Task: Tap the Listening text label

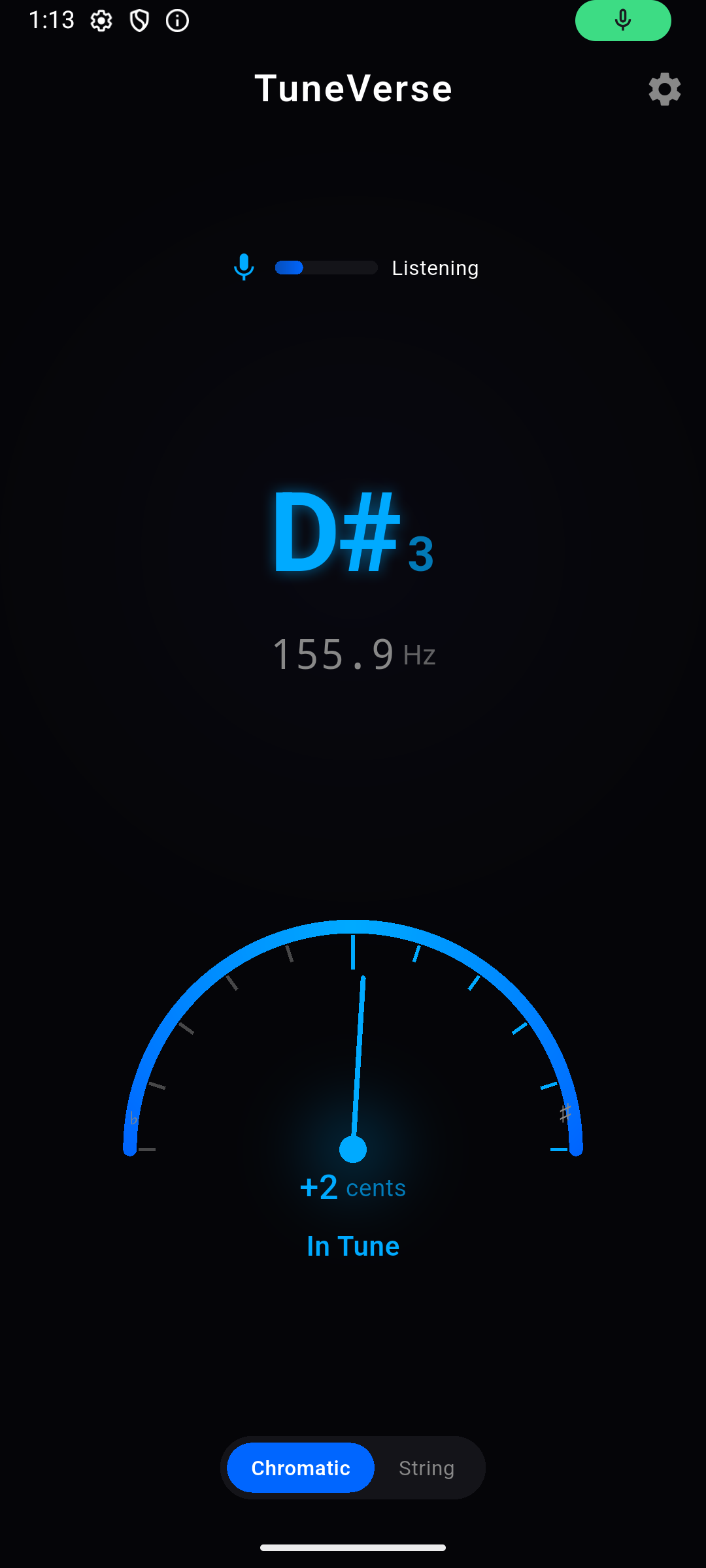Action: [434, 267]
